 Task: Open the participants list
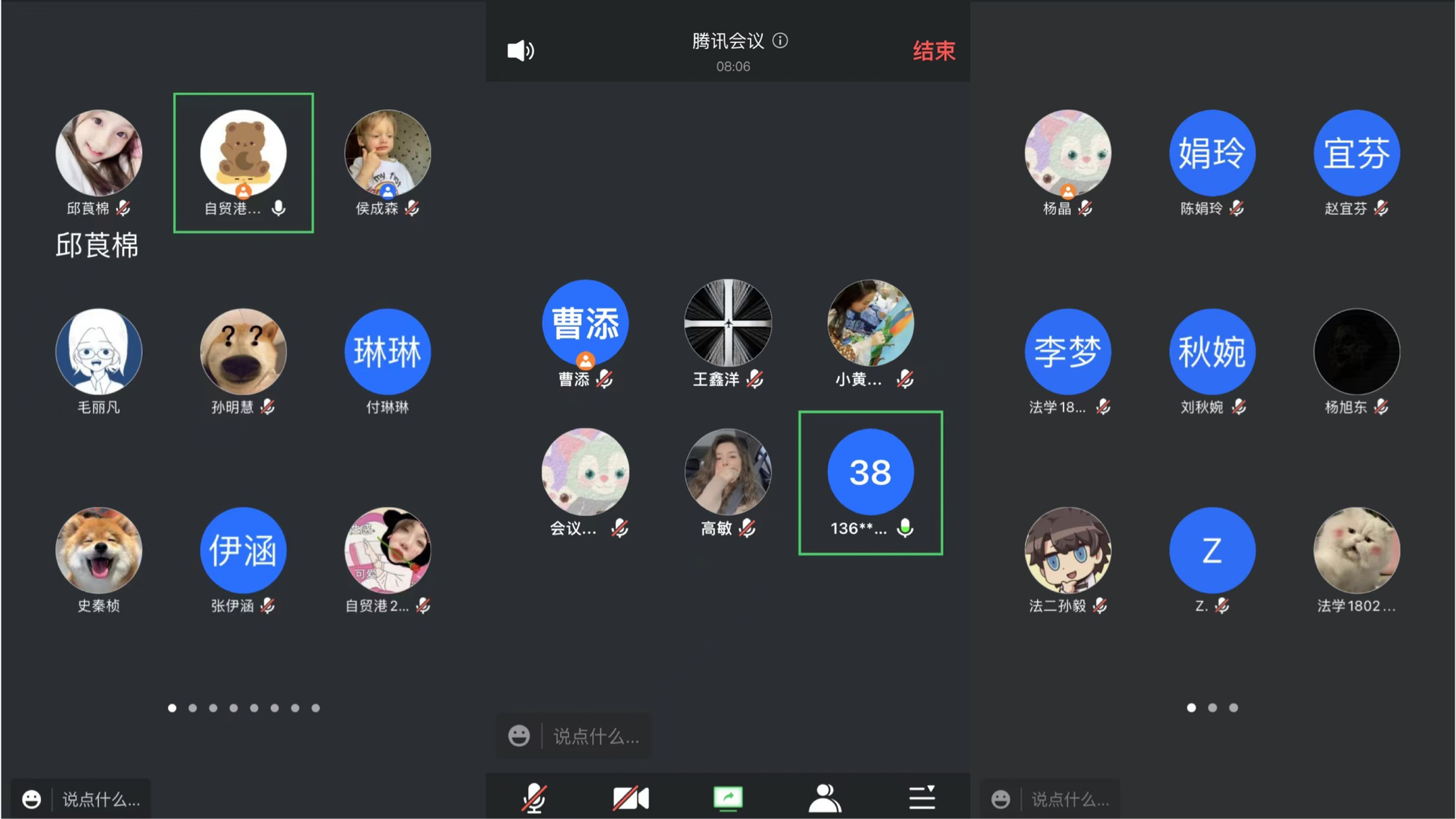point(824,798)
